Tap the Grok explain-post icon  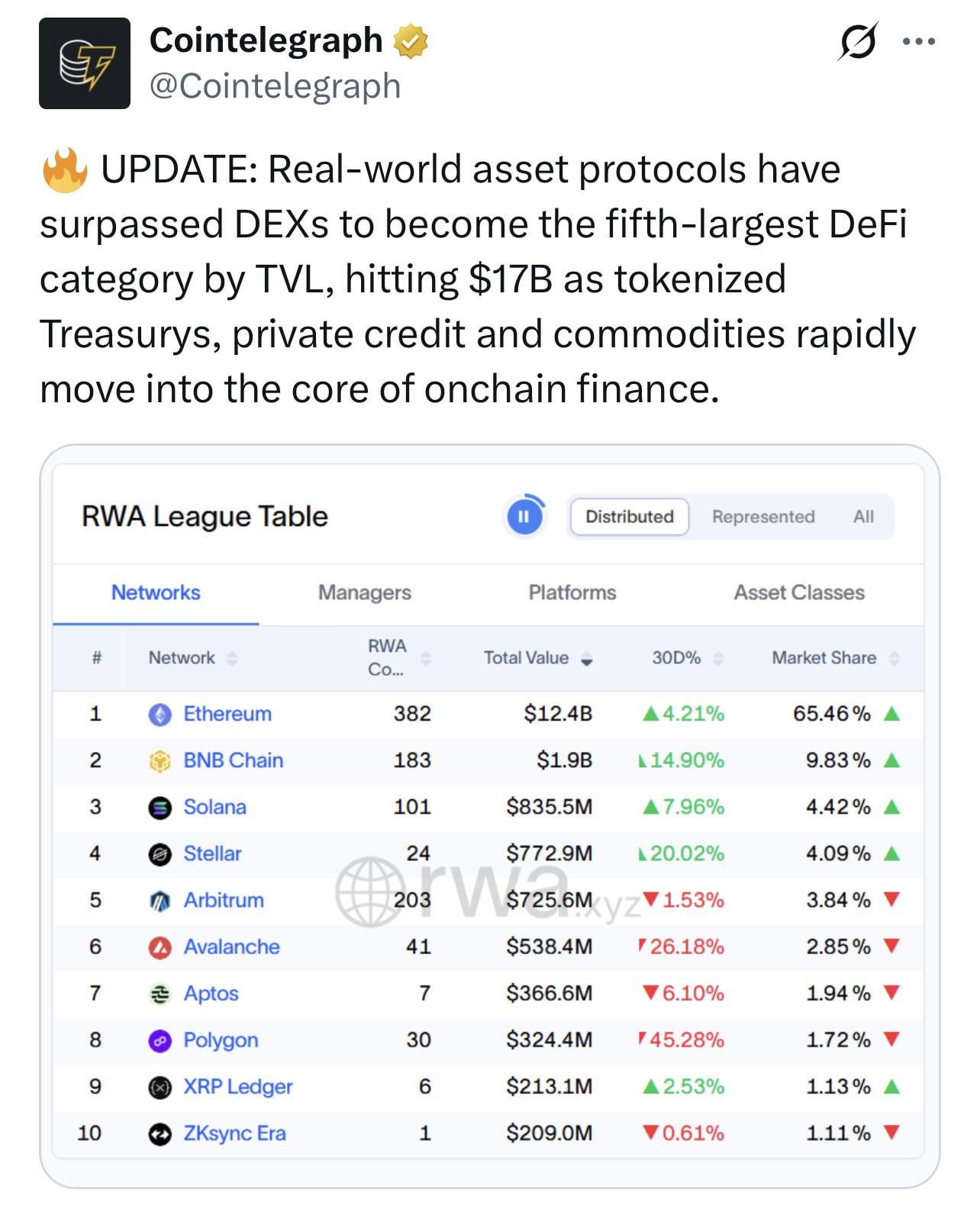pyautogui.click(x=857, y=41)
